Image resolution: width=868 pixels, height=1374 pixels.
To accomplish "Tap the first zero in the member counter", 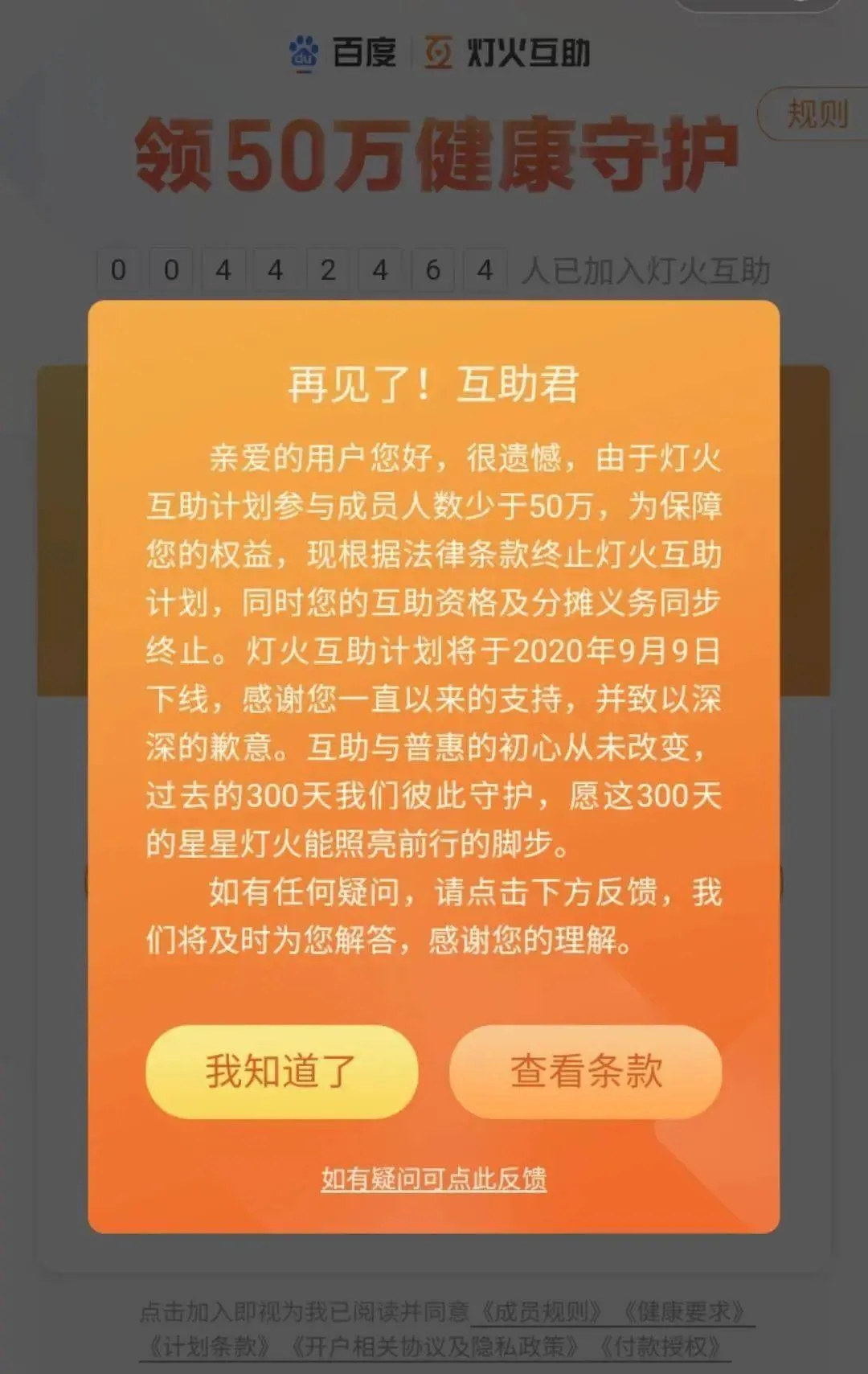I will tap(117, 271).
